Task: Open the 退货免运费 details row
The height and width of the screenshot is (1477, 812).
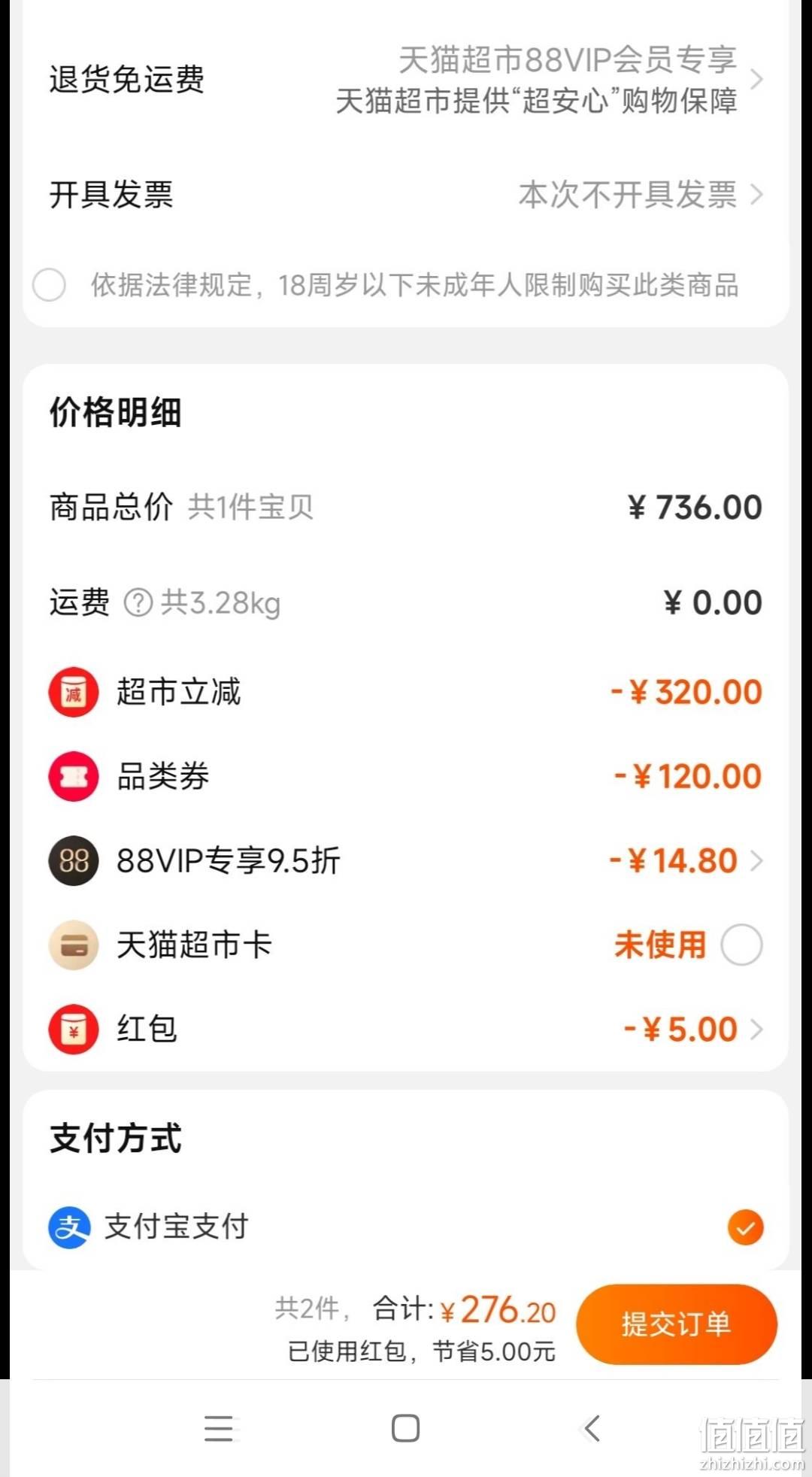Action: click(406, 80)
